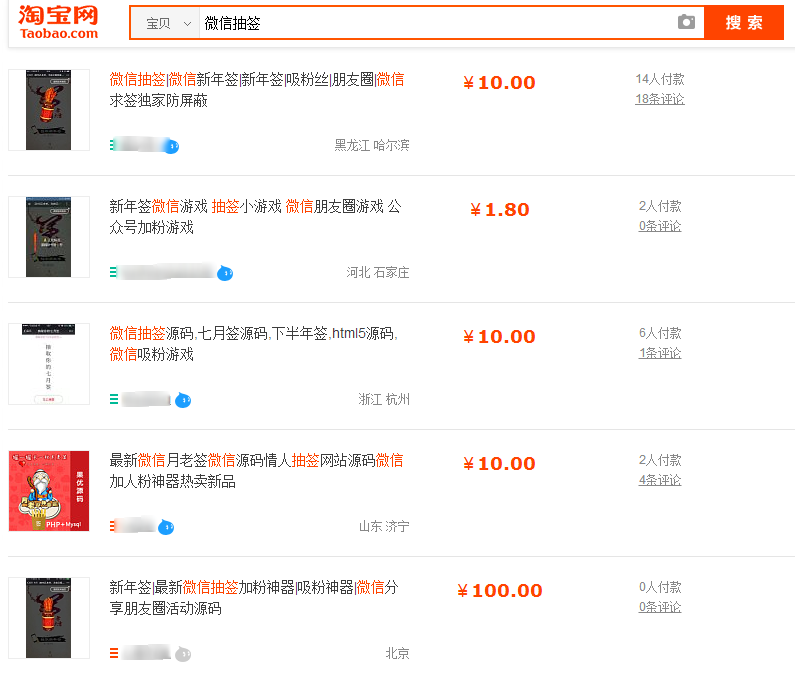
Task: Open 微信抽签源码,七月签源码 listing
Action: 254,344
